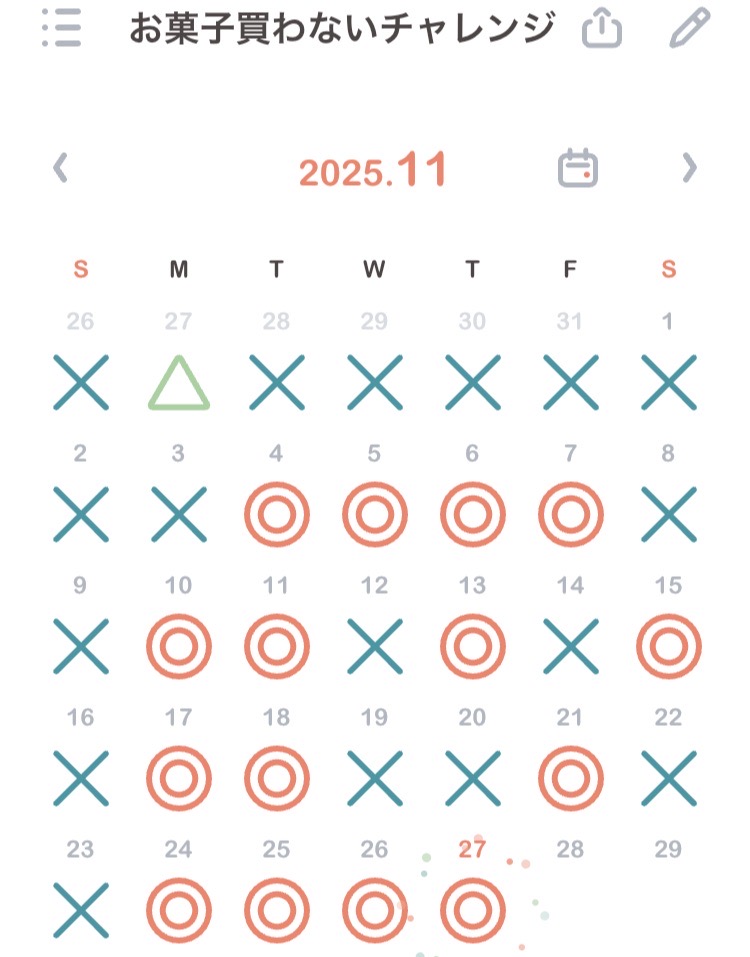Mark the empty day November 28
Viewport: 750px width, 957px height.
click(x=570, y=900)
